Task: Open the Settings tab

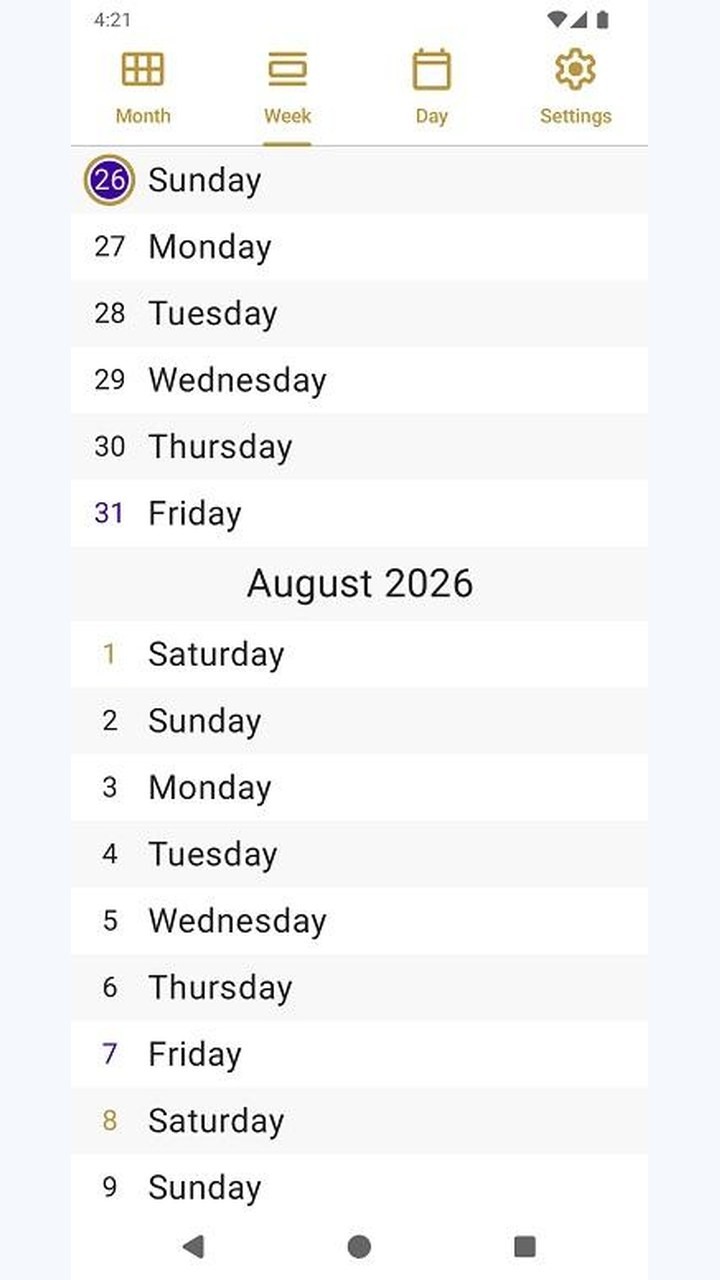Action: coord(575,89)
